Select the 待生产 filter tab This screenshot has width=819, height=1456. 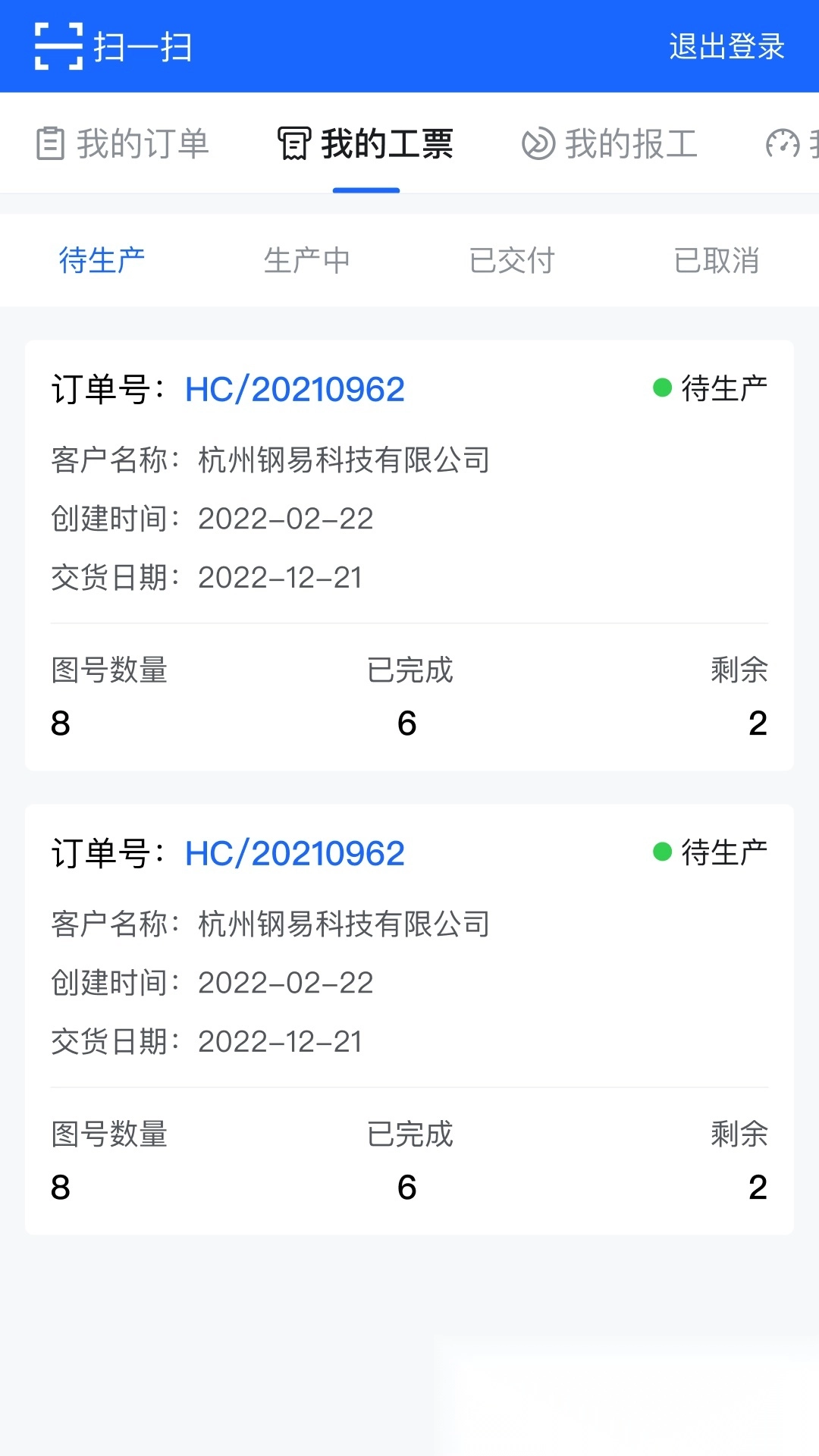102,260
